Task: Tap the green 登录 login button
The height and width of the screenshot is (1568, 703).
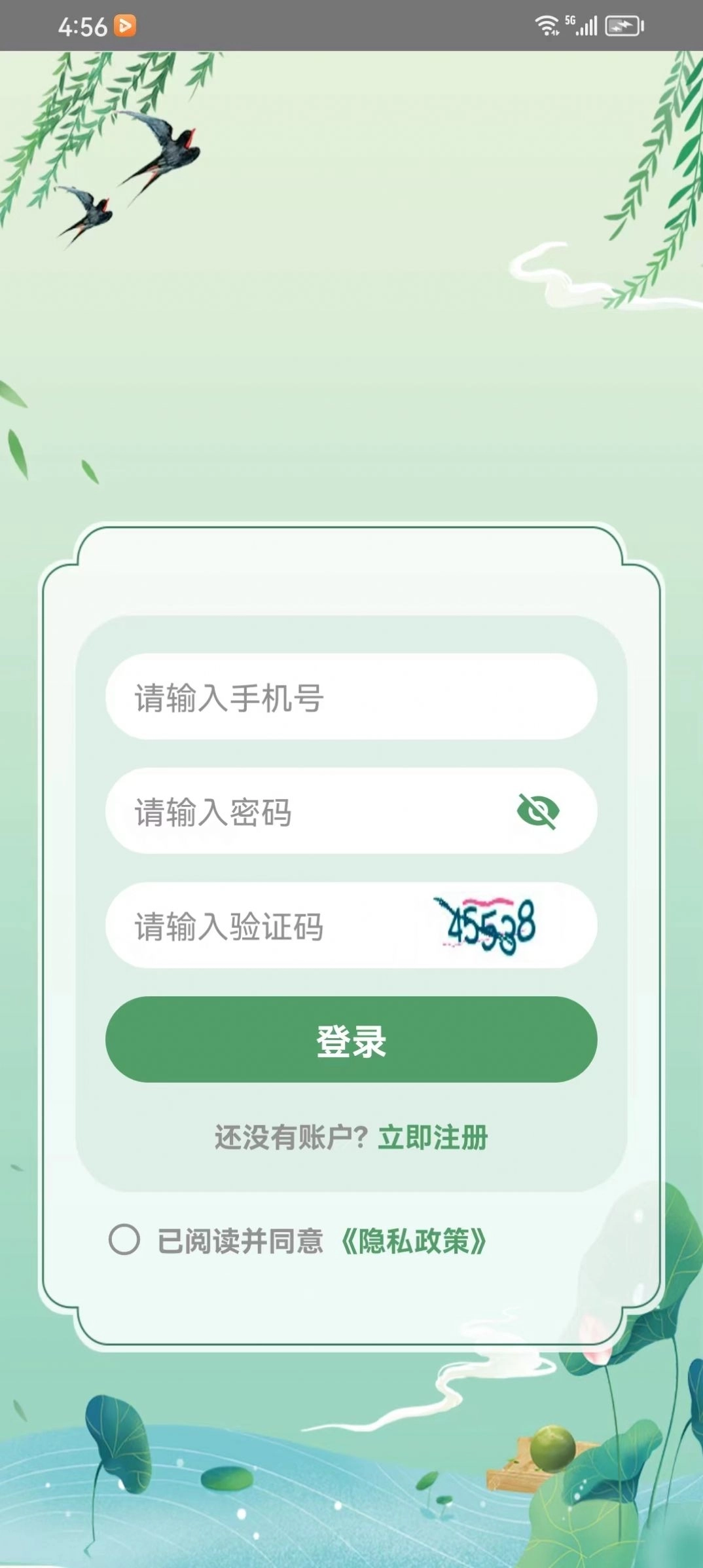Action: [351, 1039]
